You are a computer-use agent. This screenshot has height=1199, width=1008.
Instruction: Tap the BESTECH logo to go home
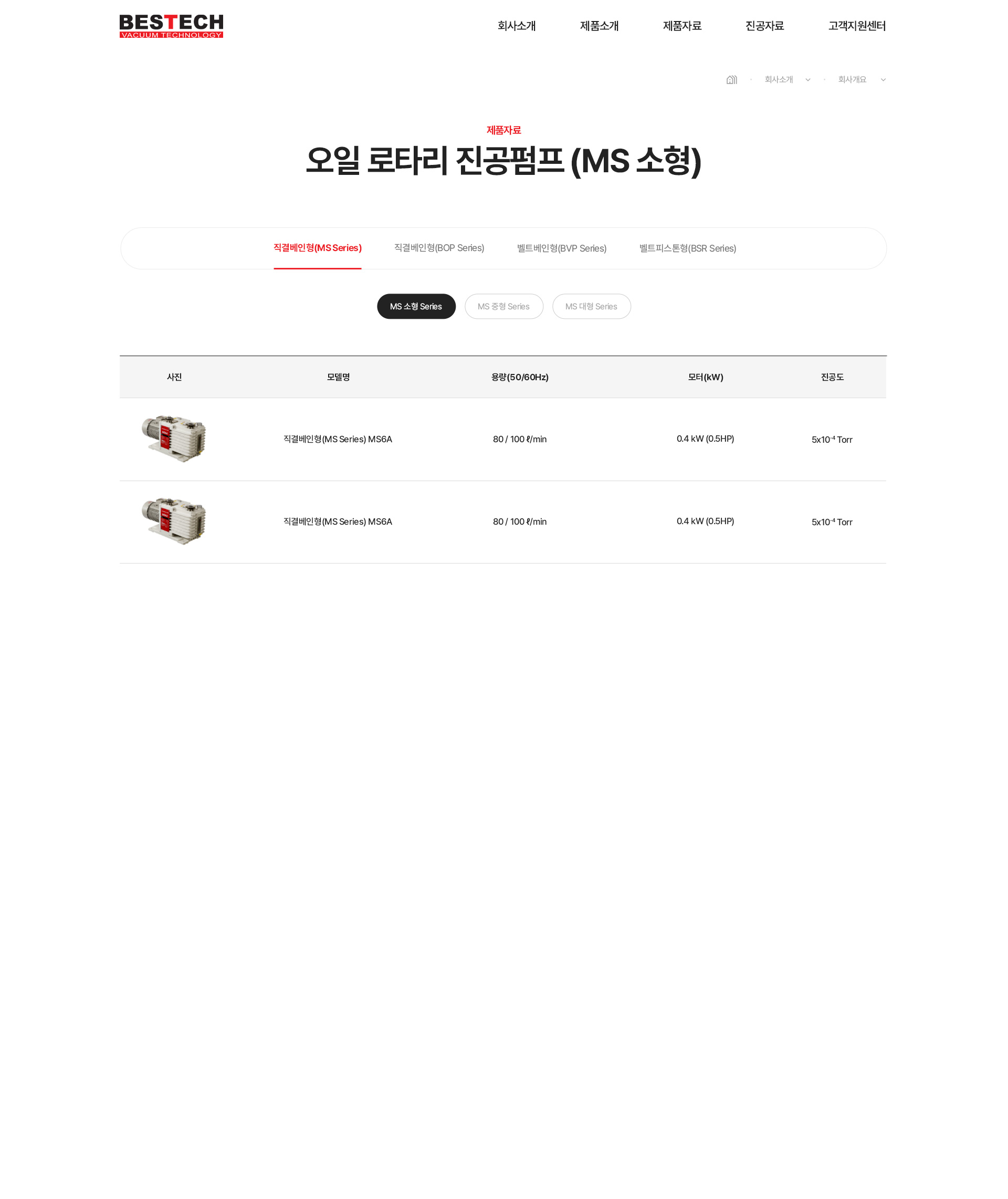(171, 26)
